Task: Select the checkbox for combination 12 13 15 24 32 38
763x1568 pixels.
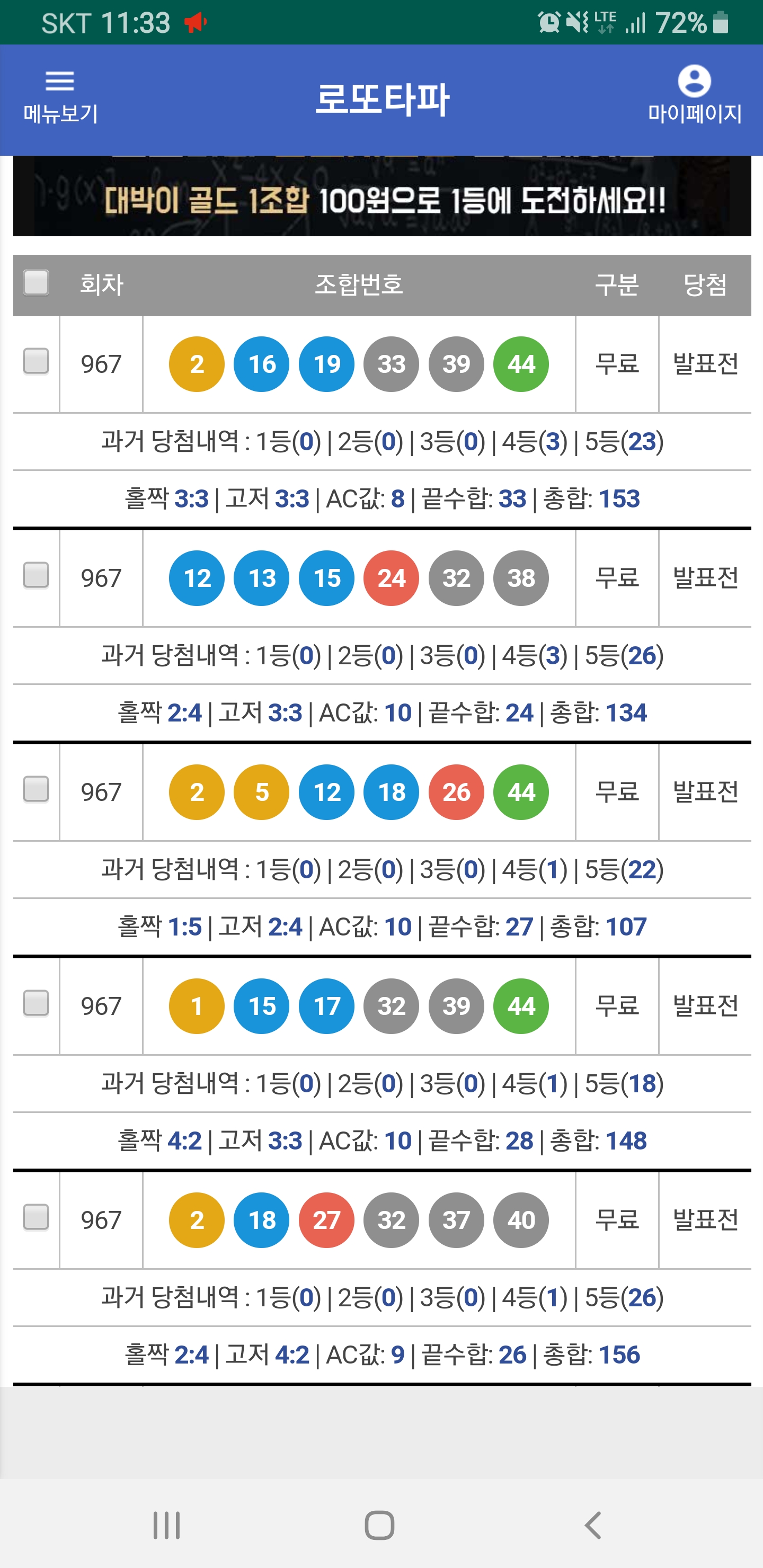Action: 36,575
